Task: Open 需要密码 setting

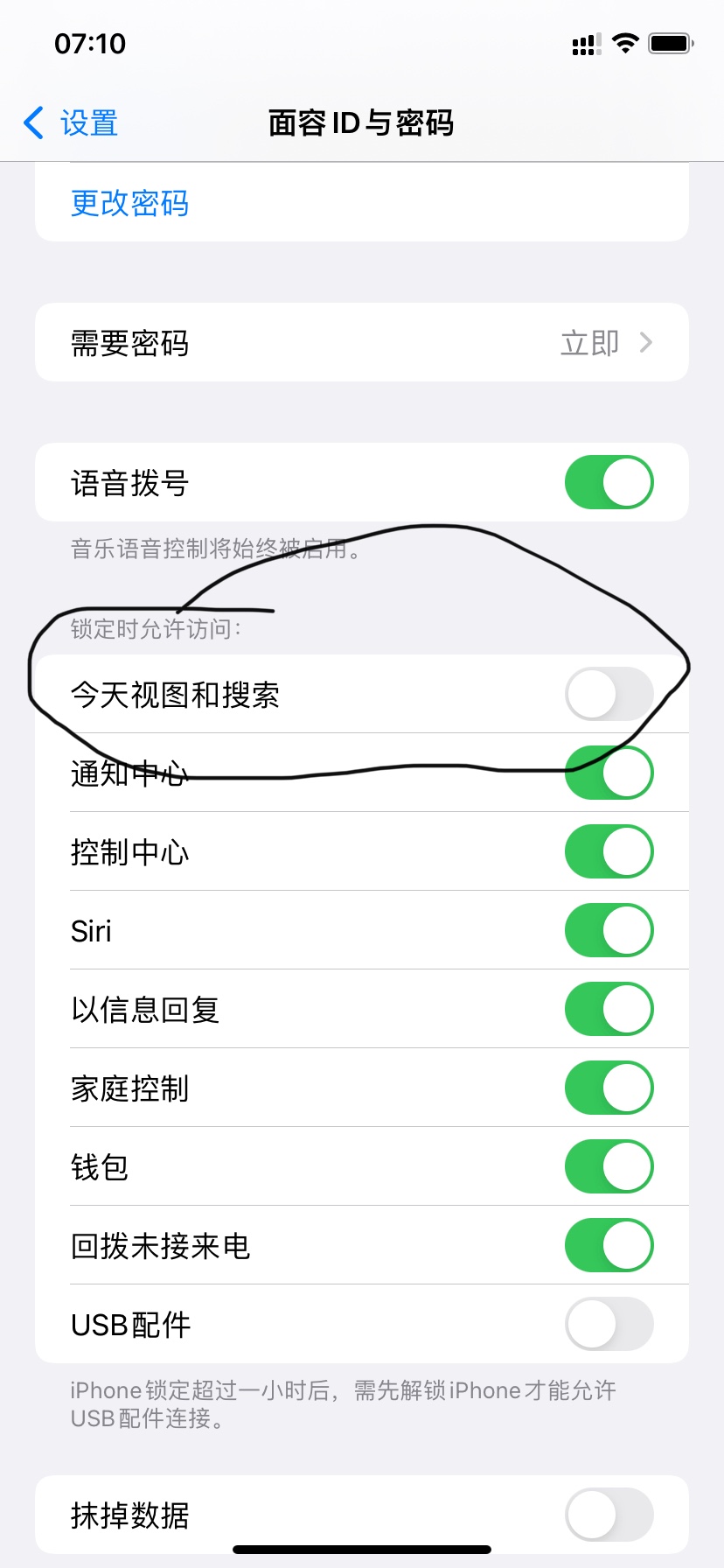Action: tap(361, 342)
